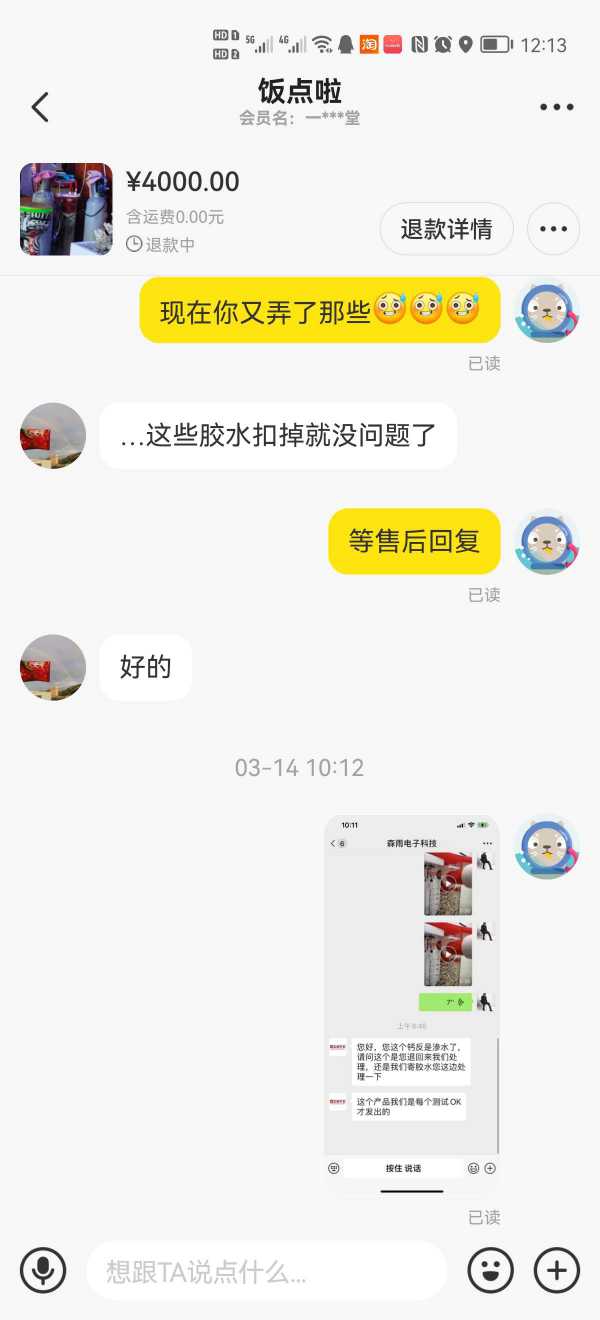Viewport: 600px width, 1320px height.
Task: View the sent chat screenshot image
Action: [x=411, y=1005]
